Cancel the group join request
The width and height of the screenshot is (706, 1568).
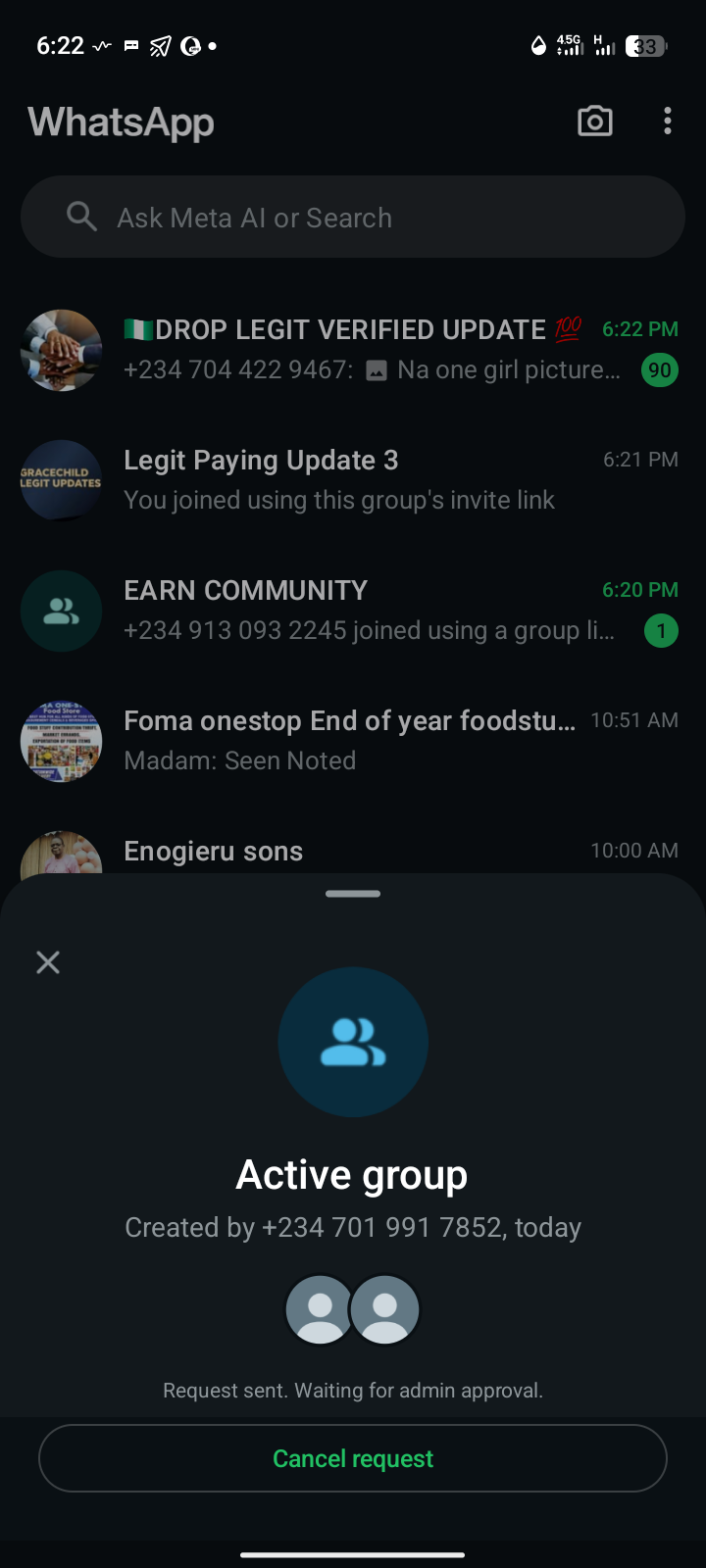(353, 1458)
